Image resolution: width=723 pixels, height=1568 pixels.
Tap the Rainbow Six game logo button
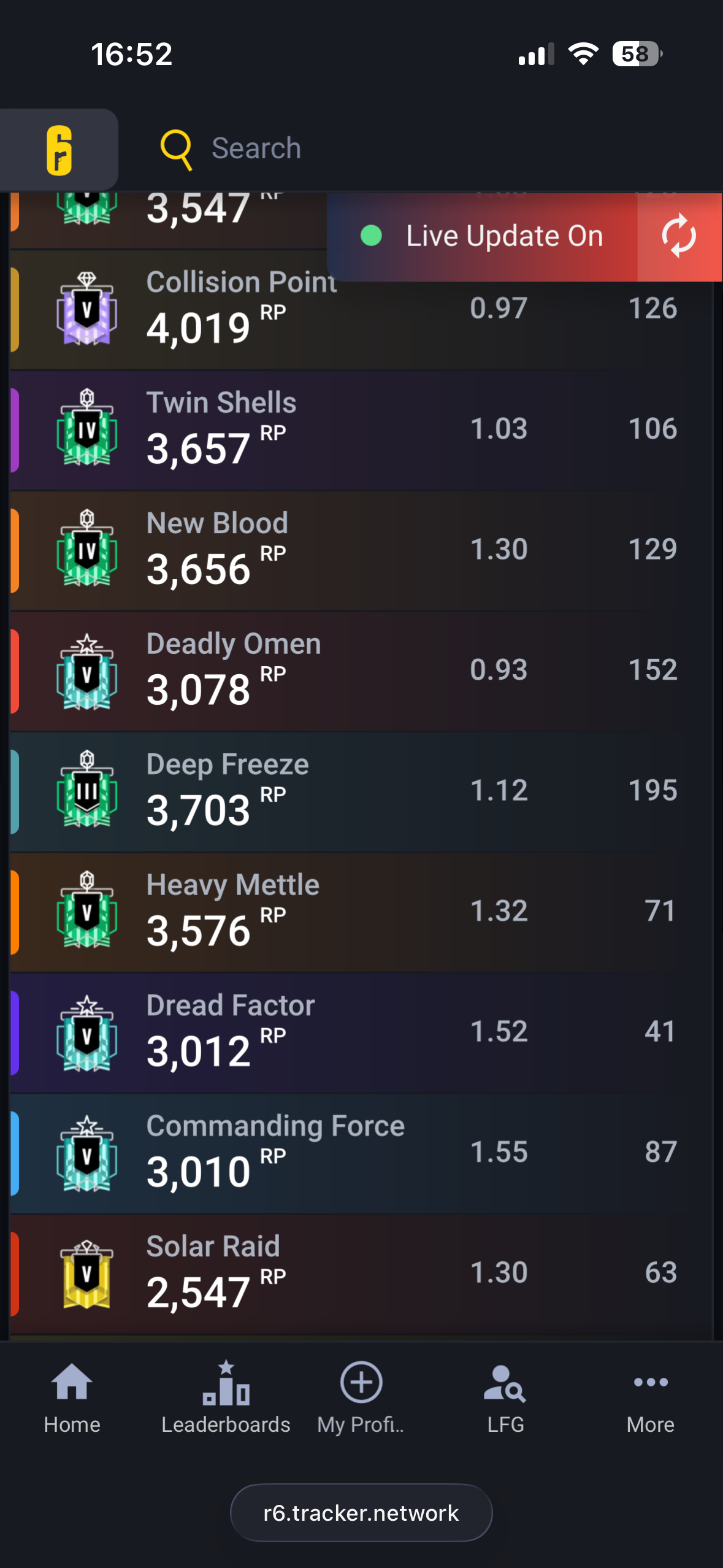59,150
